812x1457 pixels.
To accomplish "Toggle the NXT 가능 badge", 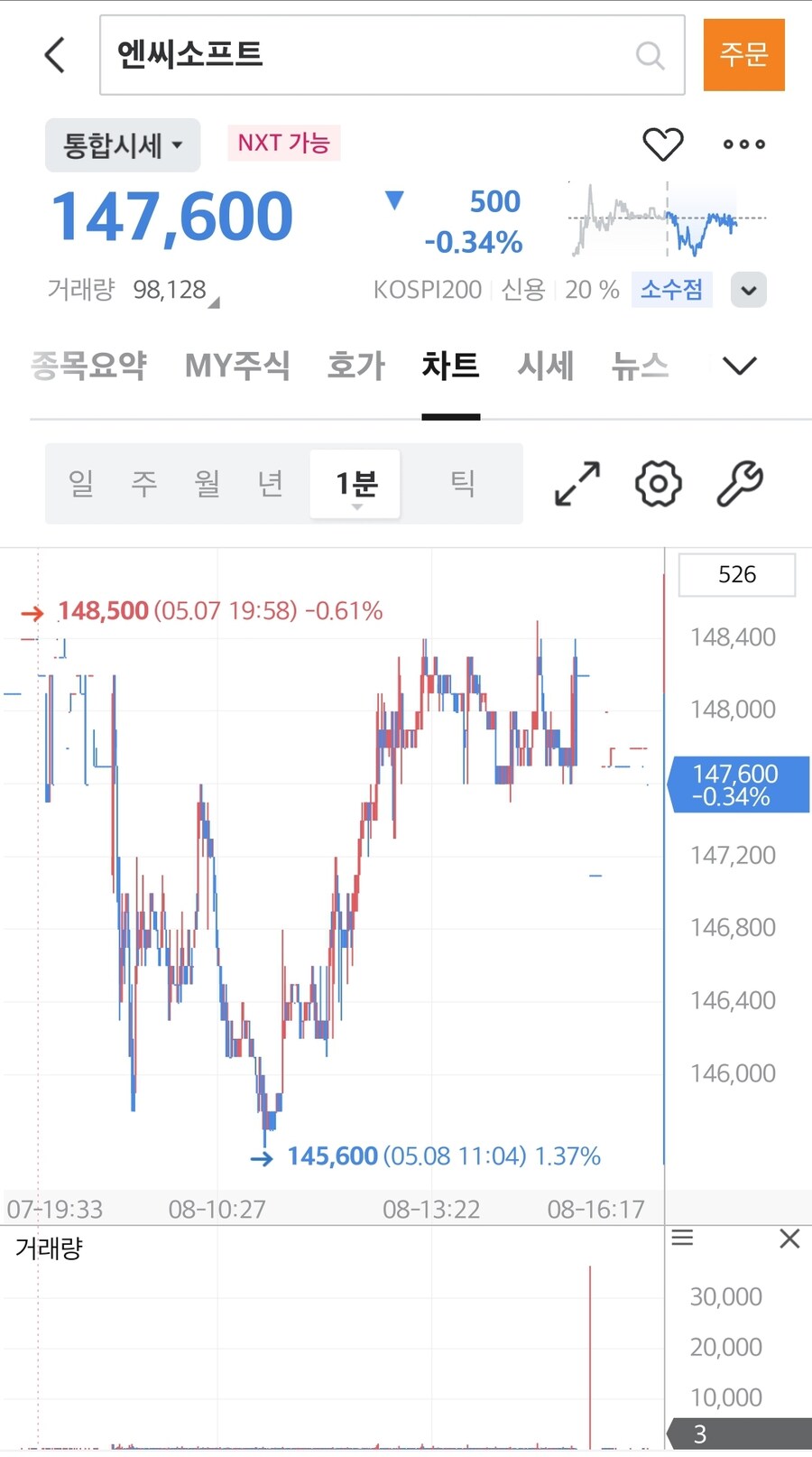I will click(283, 143).
